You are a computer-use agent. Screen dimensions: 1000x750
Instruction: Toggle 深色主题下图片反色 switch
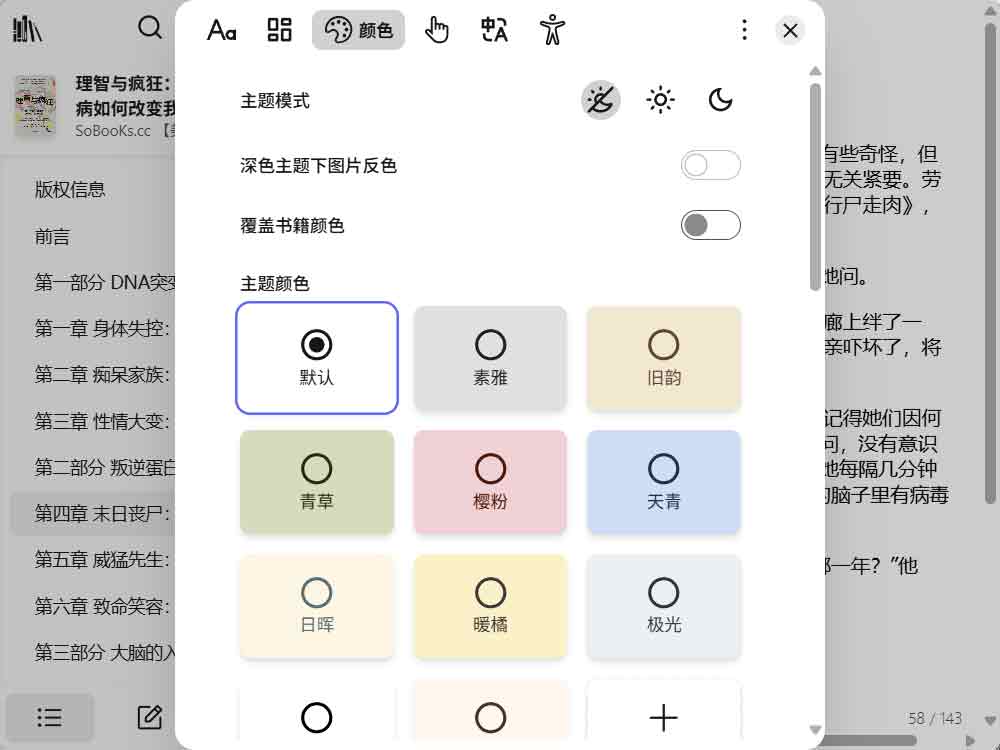(x=710, y=165)
